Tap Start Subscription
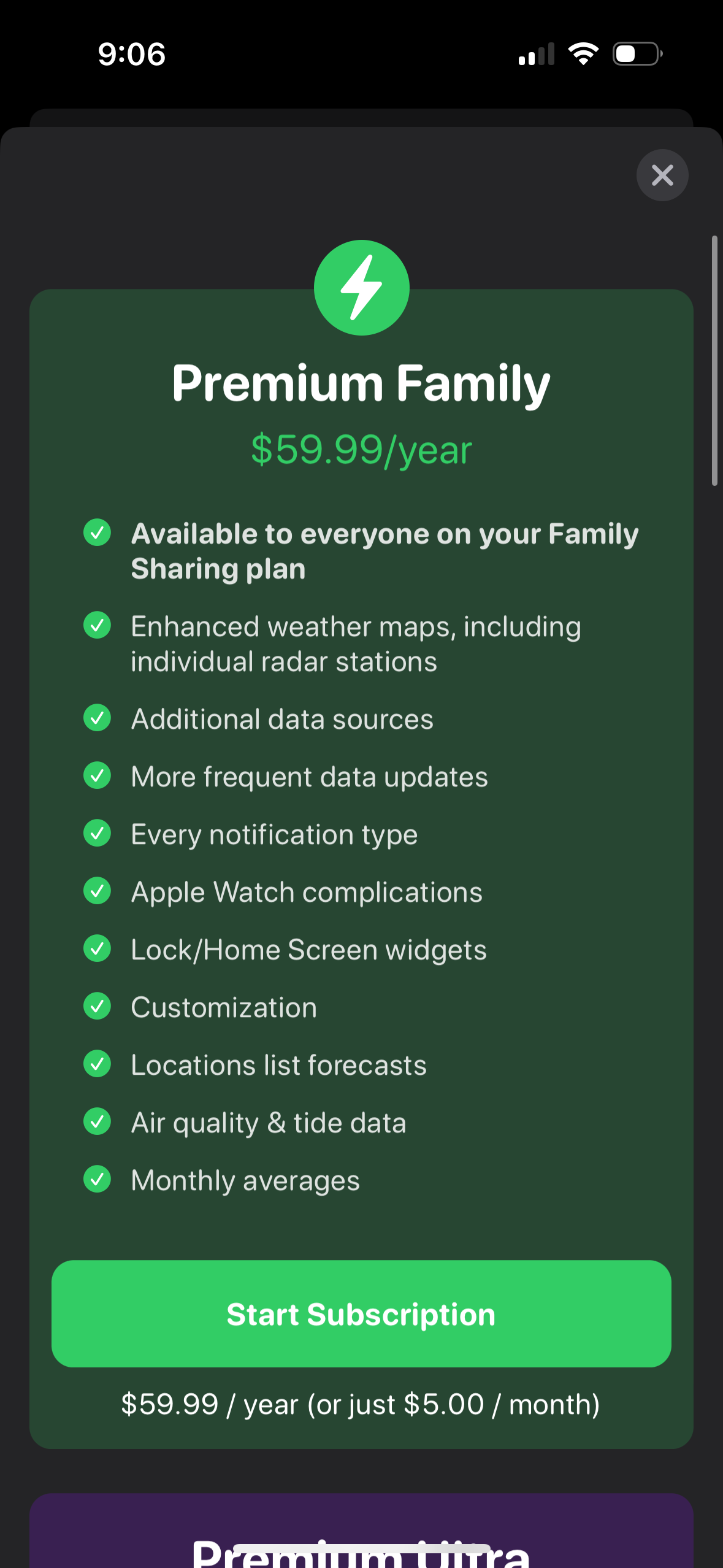 pos(361,1315)
